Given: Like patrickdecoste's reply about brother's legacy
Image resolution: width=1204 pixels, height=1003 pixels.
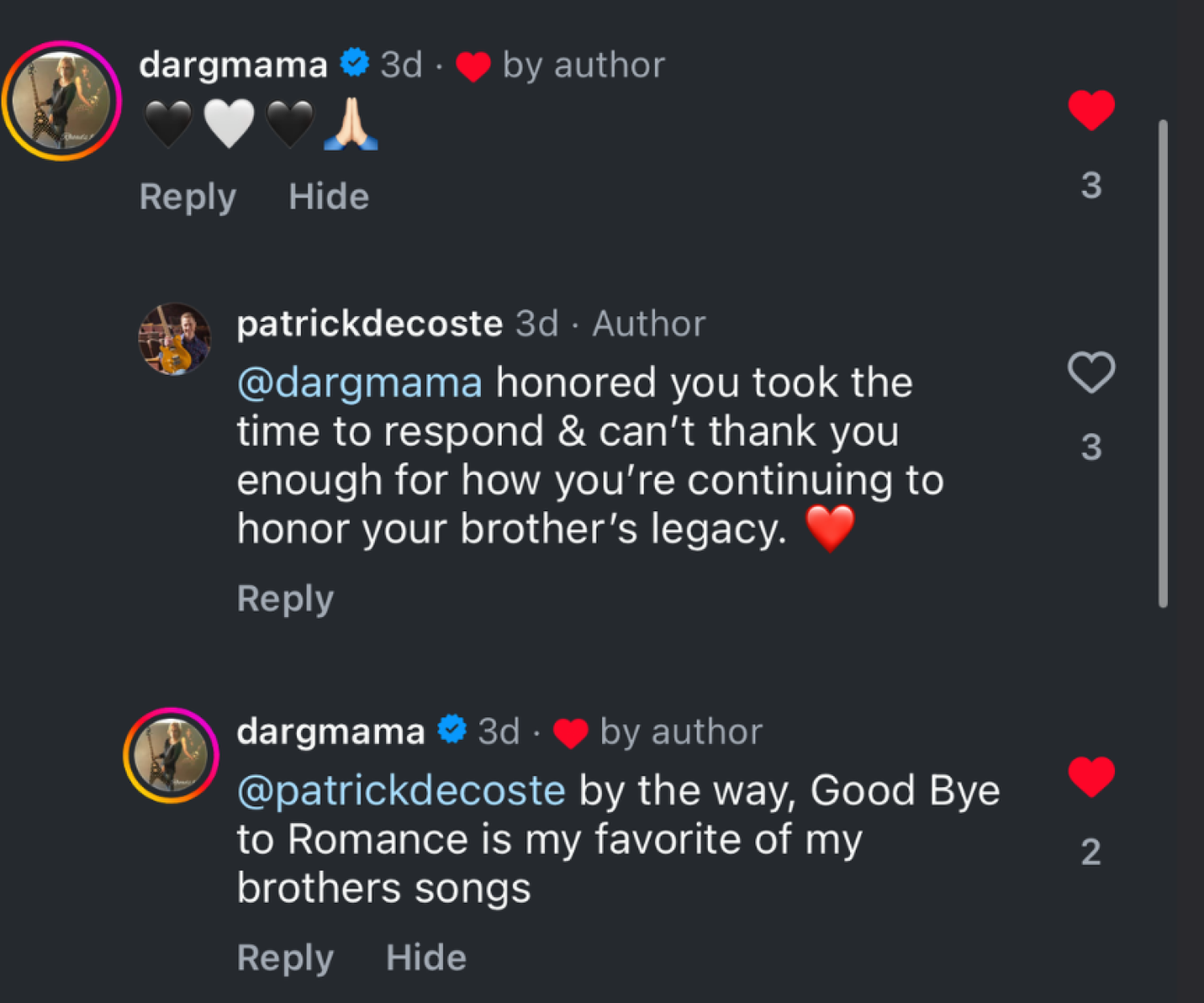Looking at the screenshot, I should (x=1091, y=373).
